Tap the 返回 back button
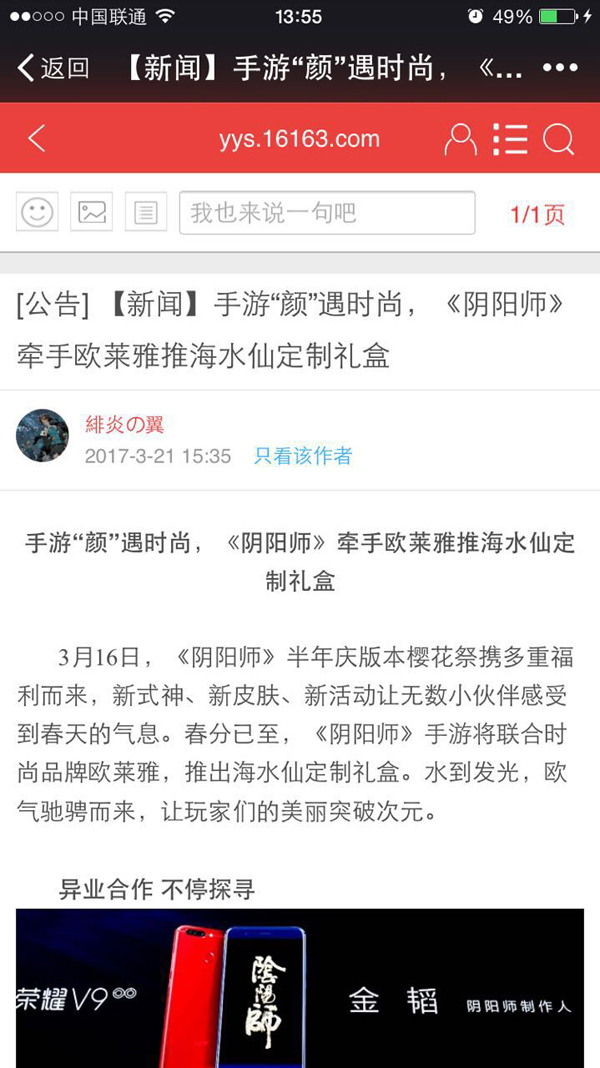 click(x=54, y=68)
